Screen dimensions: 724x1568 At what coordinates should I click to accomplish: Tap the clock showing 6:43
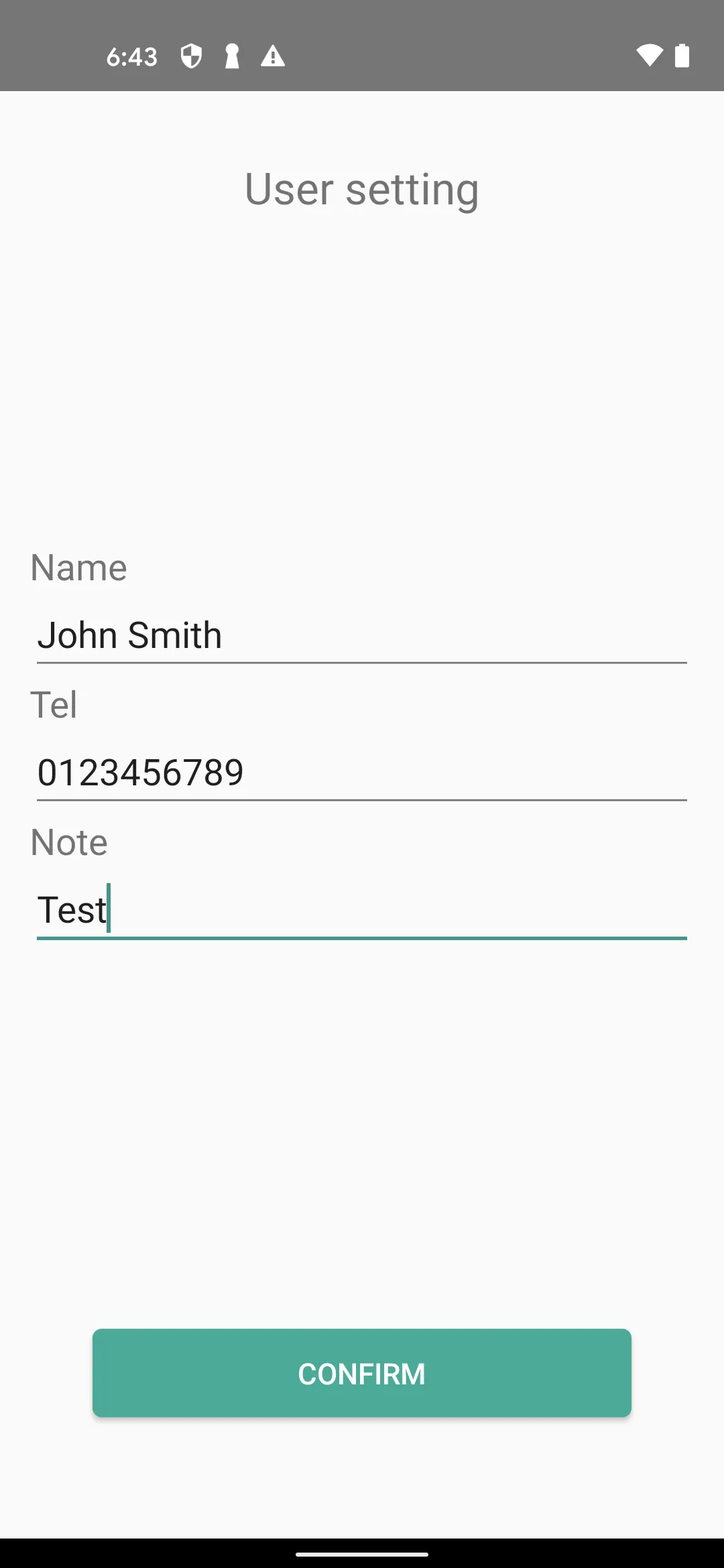point(132,56)
